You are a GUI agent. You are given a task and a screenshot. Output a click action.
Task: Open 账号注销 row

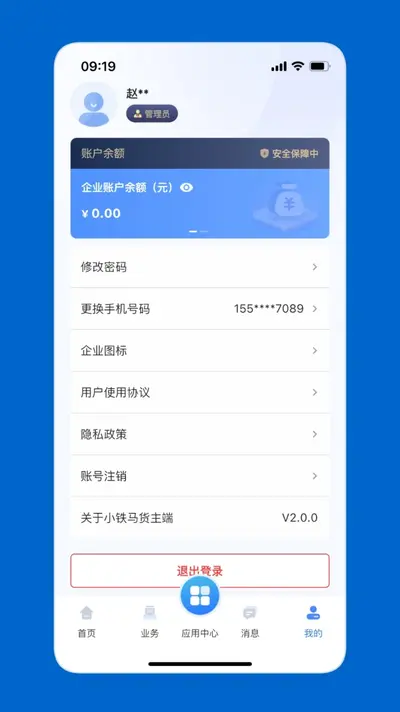click(x=200, y=476)
